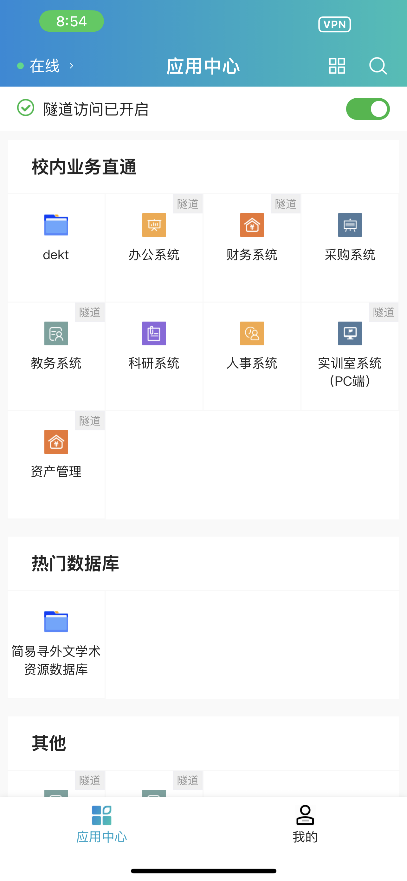The image size is (407, 881).
Task: Open 实训室系统(PC端)
Action: [x=350, y=356]
